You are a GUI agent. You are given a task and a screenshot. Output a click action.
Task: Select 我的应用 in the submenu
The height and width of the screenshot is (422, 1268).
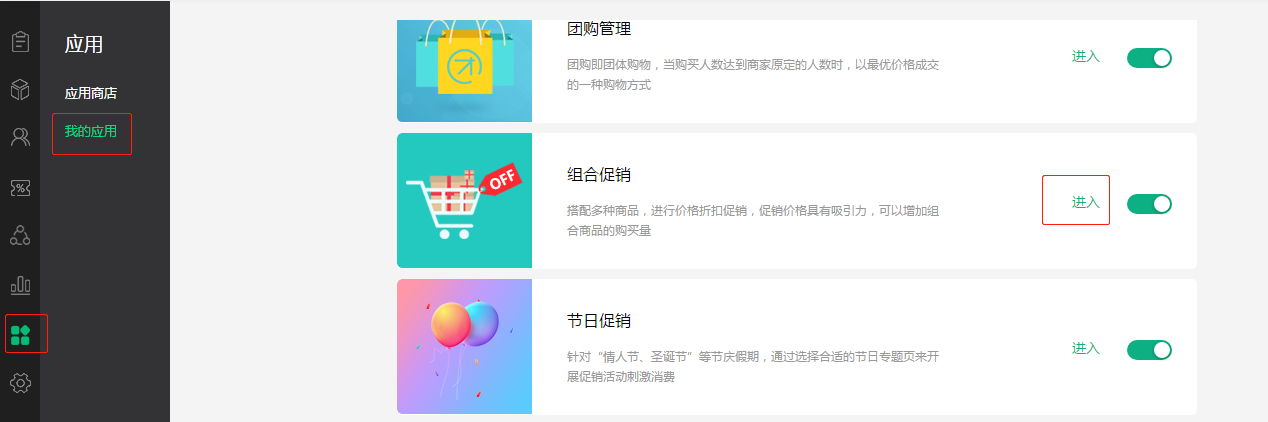coord(91,131)
